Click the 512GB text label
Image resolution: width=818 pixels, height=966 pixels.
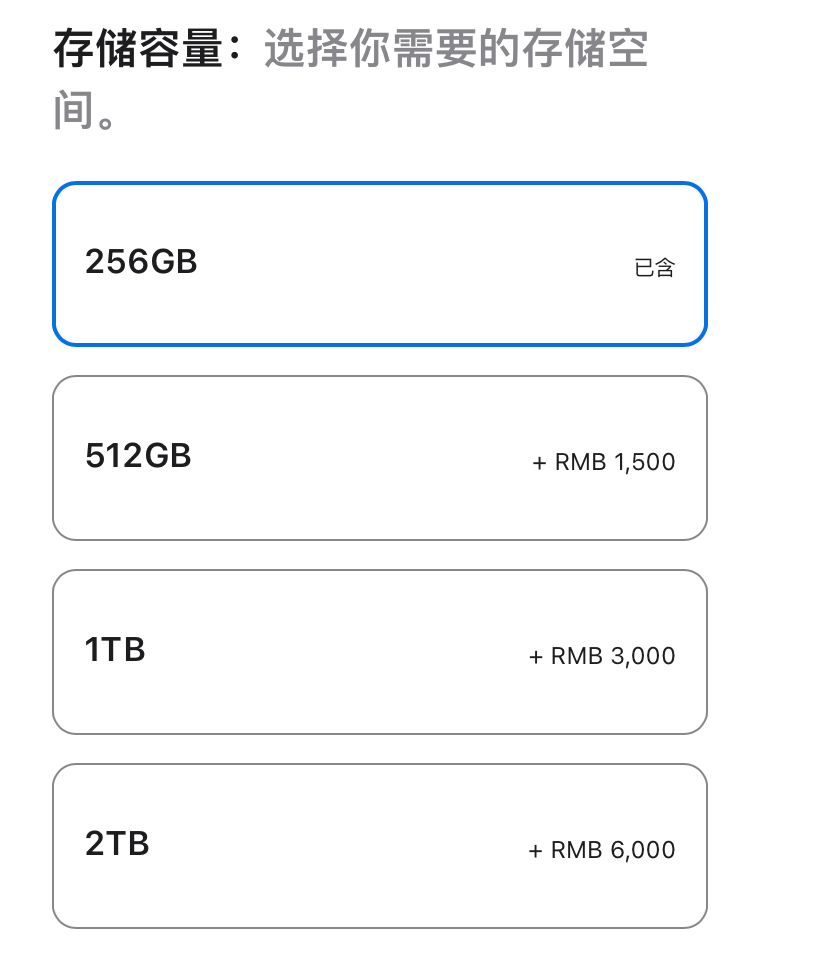138,456
